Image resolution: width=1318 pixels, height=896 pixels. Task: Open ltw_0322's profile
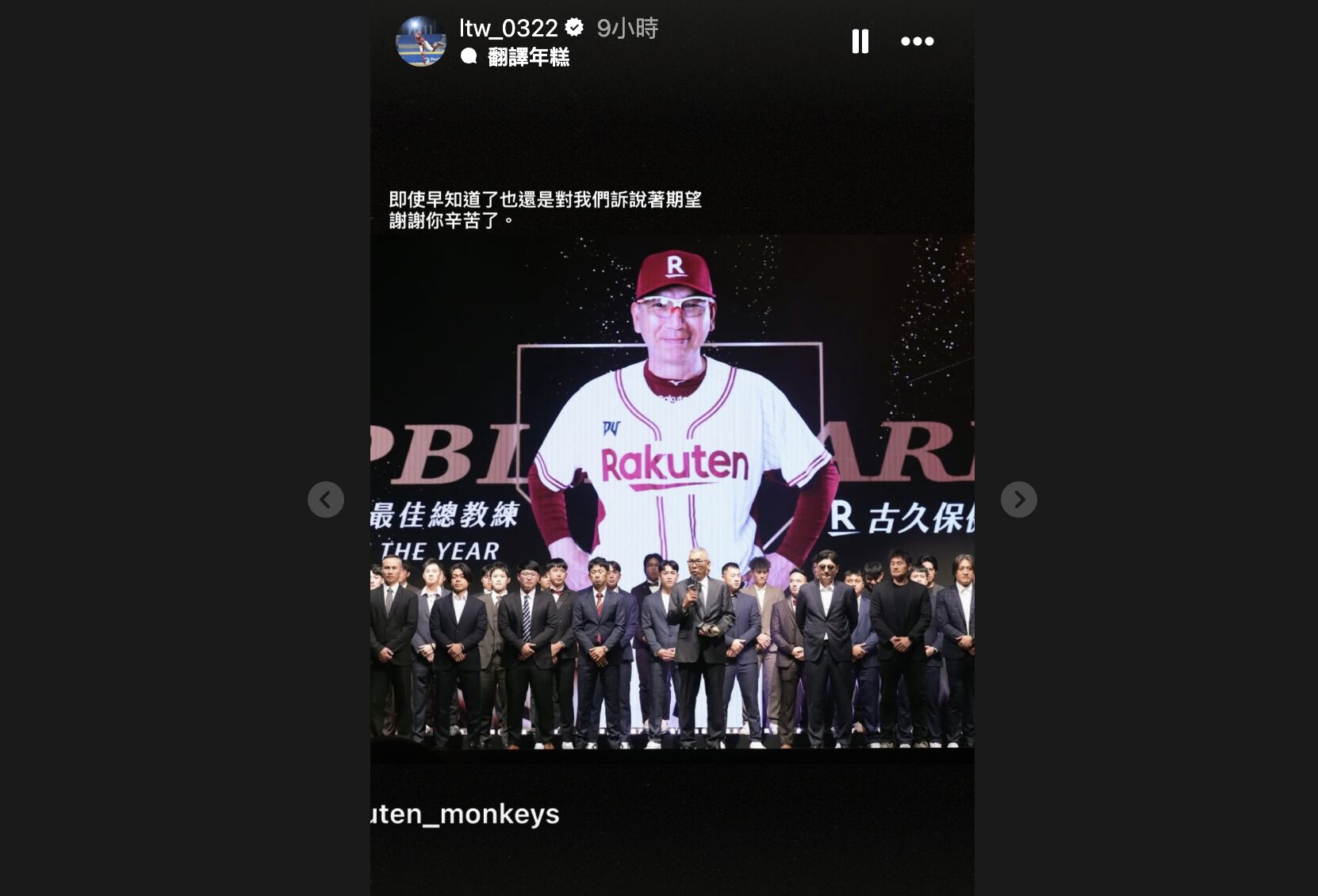pyautogui.click(x=508, y=29)
